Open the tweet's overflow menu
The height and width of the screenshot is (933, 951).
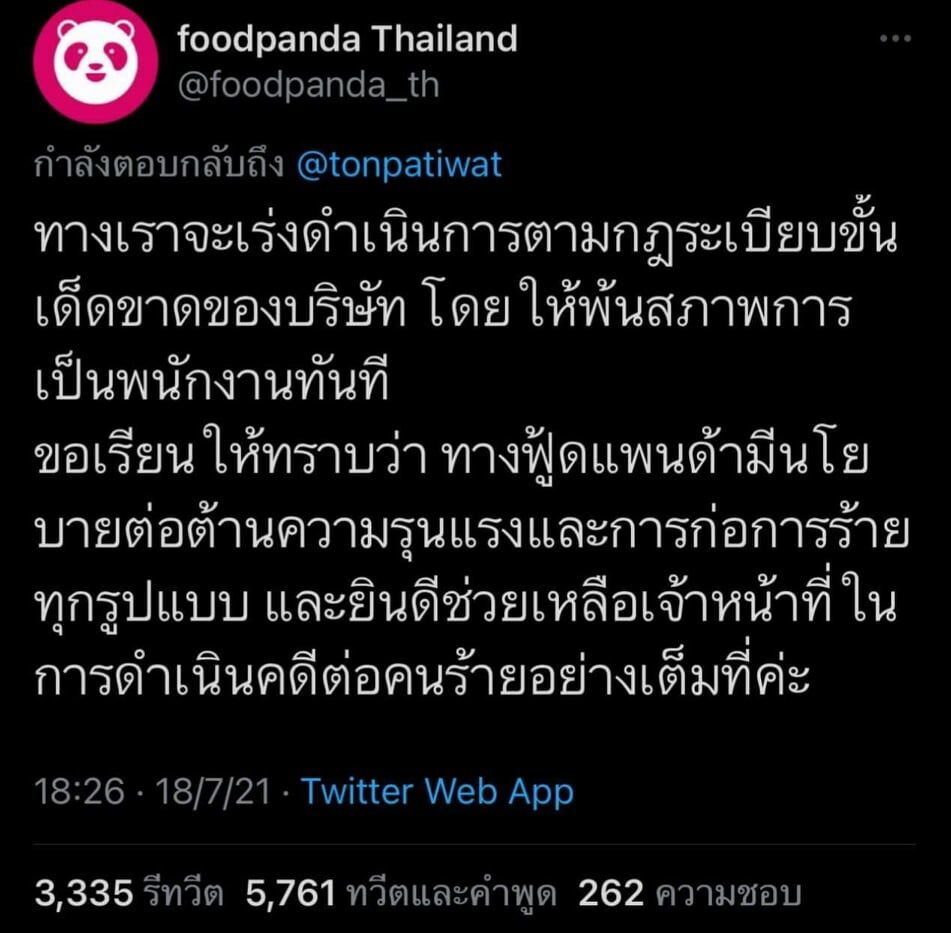(895, 40)
